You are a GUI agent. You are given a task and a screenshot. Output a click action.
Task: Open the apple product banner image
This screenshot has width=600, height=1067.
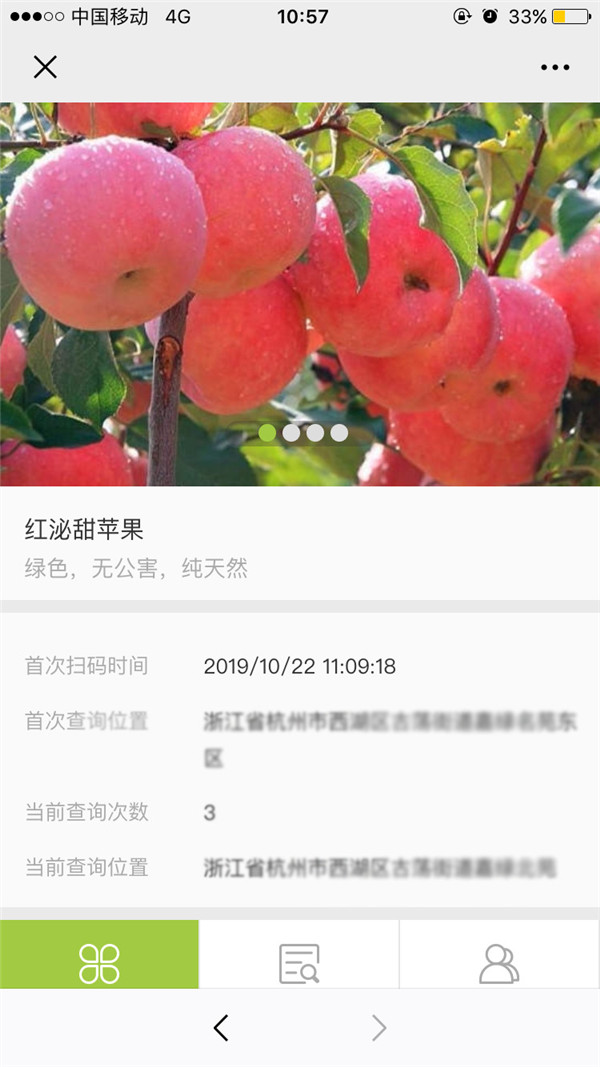300,294
